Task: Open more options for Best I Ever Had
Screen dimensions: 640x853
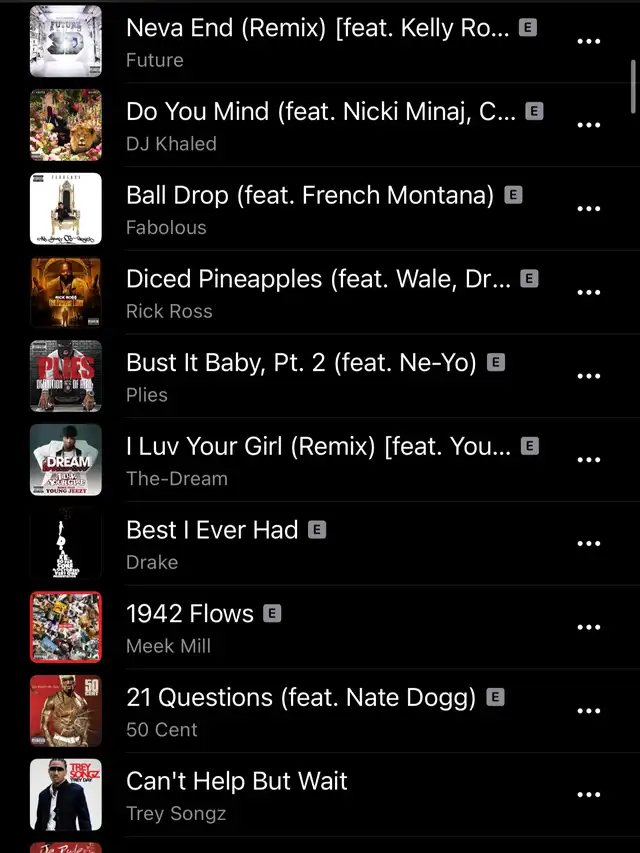Action: tap(589, 544)
